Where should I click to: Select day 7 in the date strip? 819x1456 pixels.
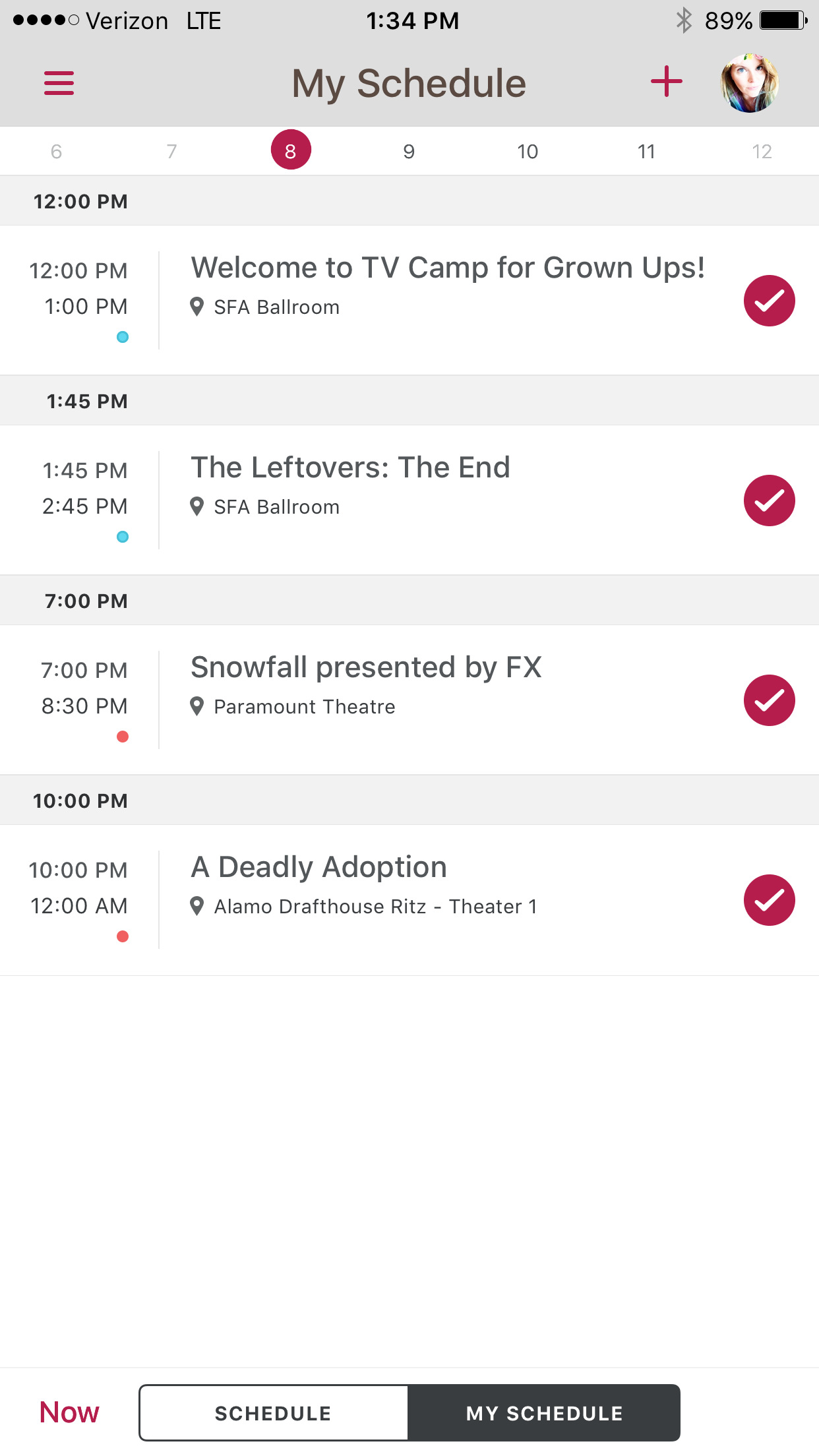pos(172,152)
